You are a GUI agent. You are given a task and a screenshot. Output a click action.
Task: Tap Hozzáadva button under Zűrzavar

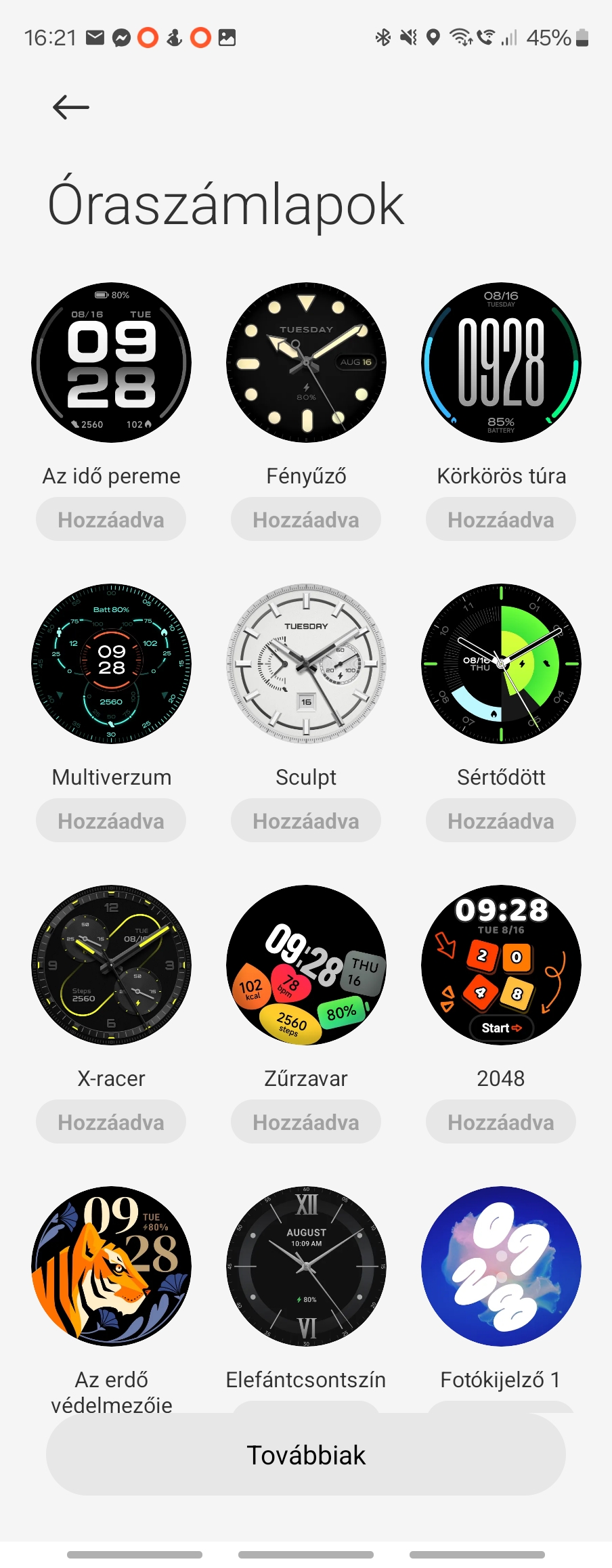(x=306, y=1123)
